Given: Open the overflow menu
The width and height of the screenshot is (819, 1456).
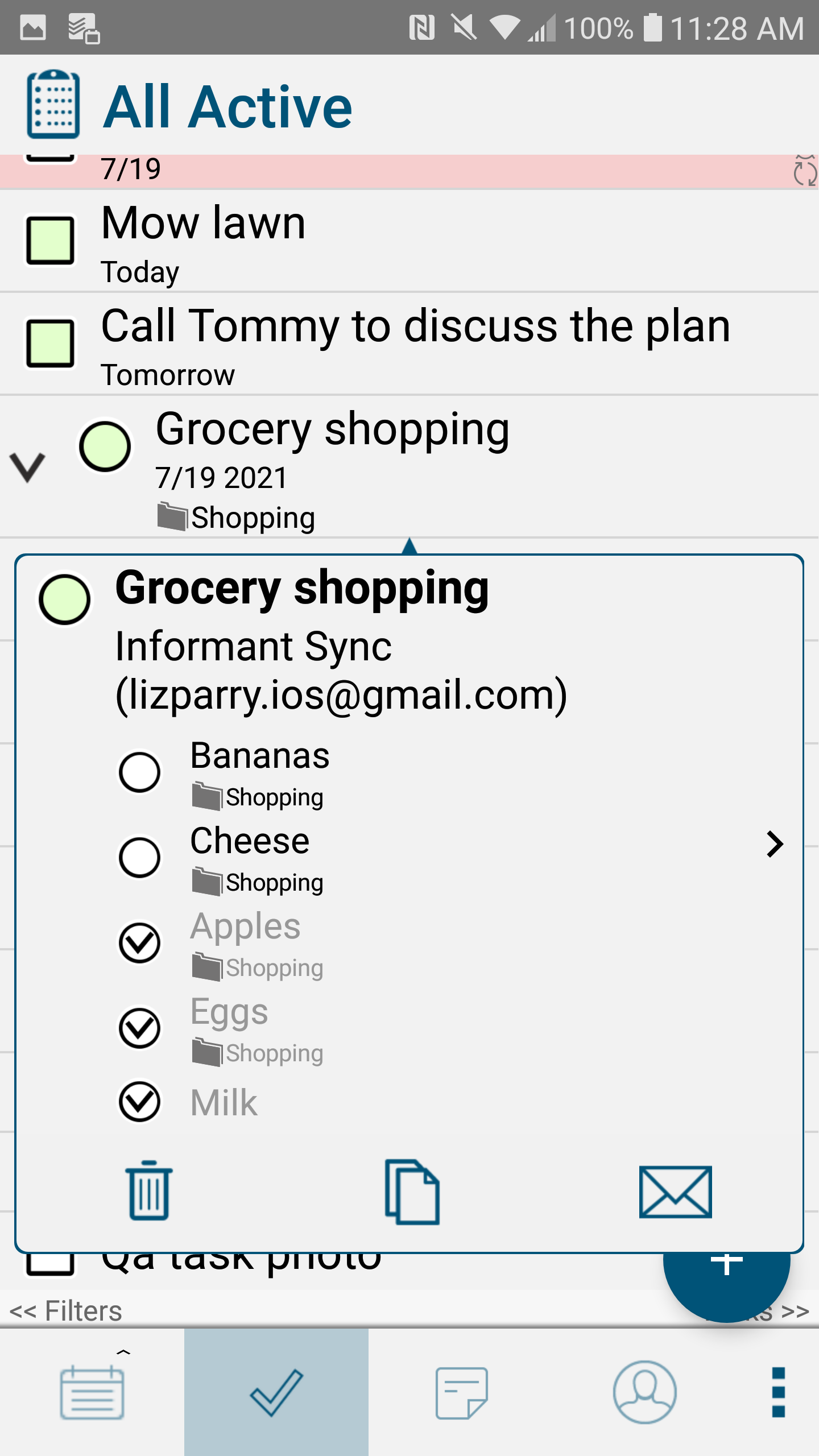Looking at the screenshot, I should point(778,1392).
